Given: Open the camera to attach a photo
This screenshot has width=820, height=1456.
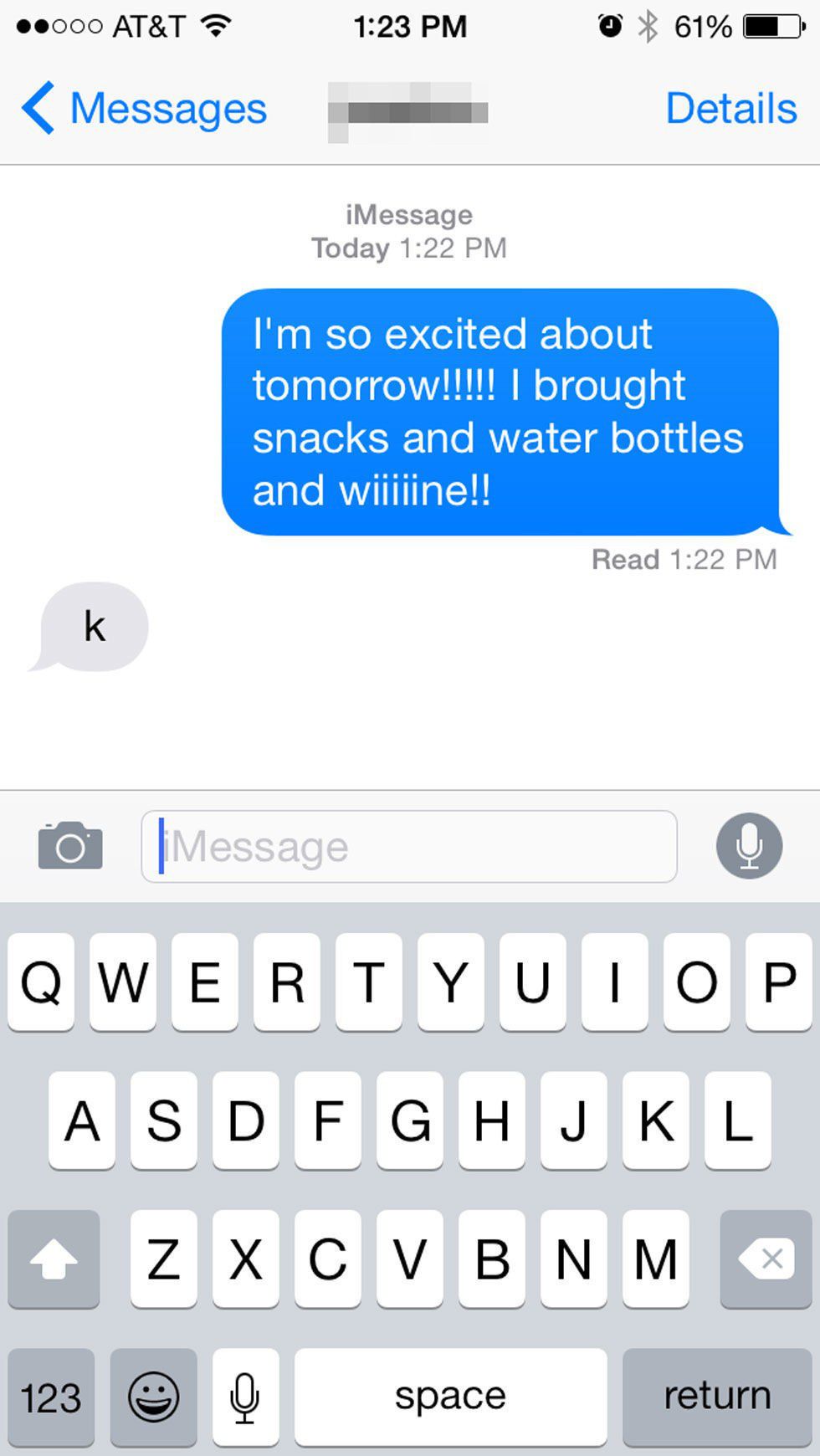Looking at the screenshot, I should [70, 846].
